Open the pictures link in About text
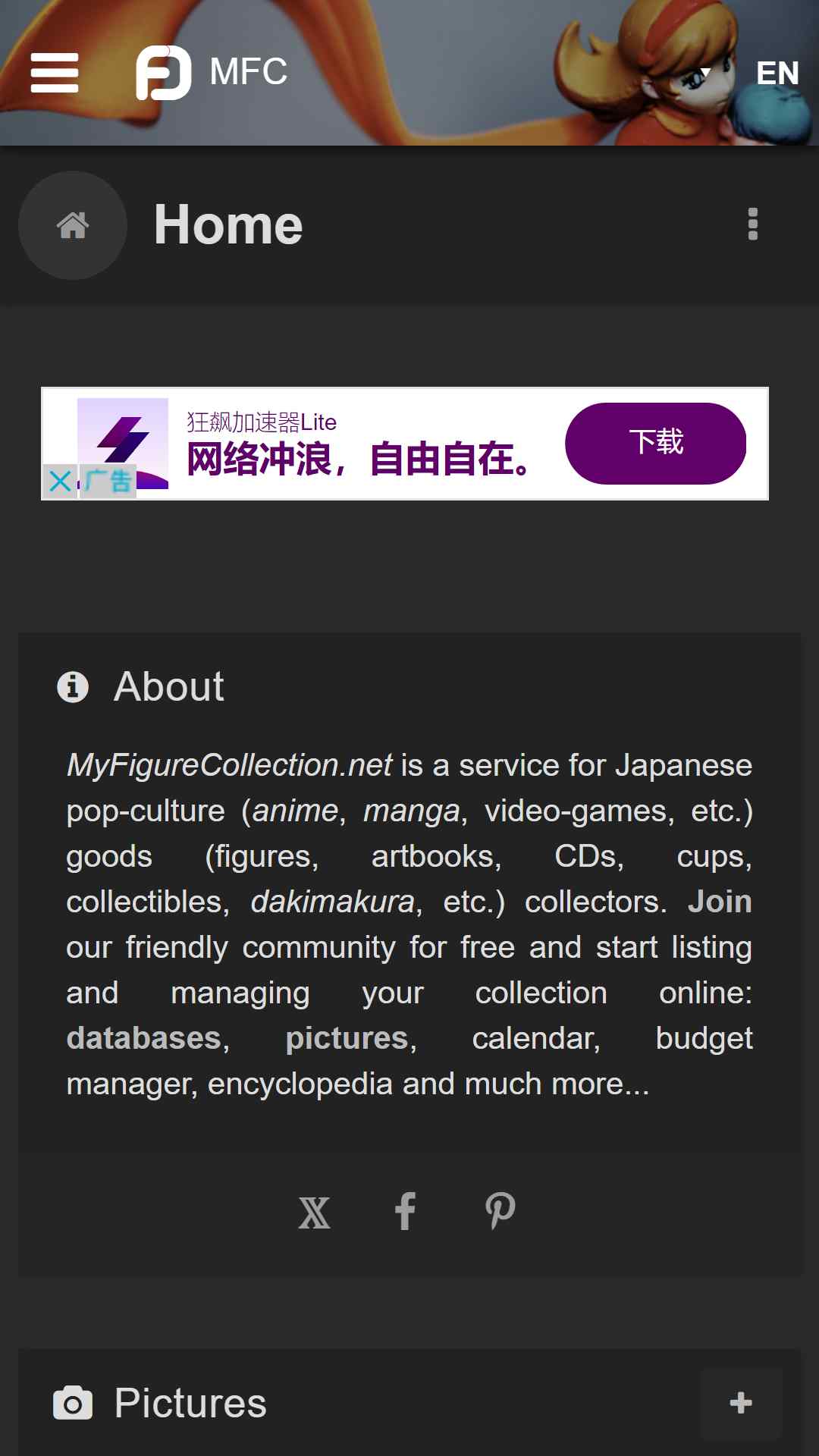Image resolution: width=819 pixels, height=1456 pixels. click(347, 1038)
